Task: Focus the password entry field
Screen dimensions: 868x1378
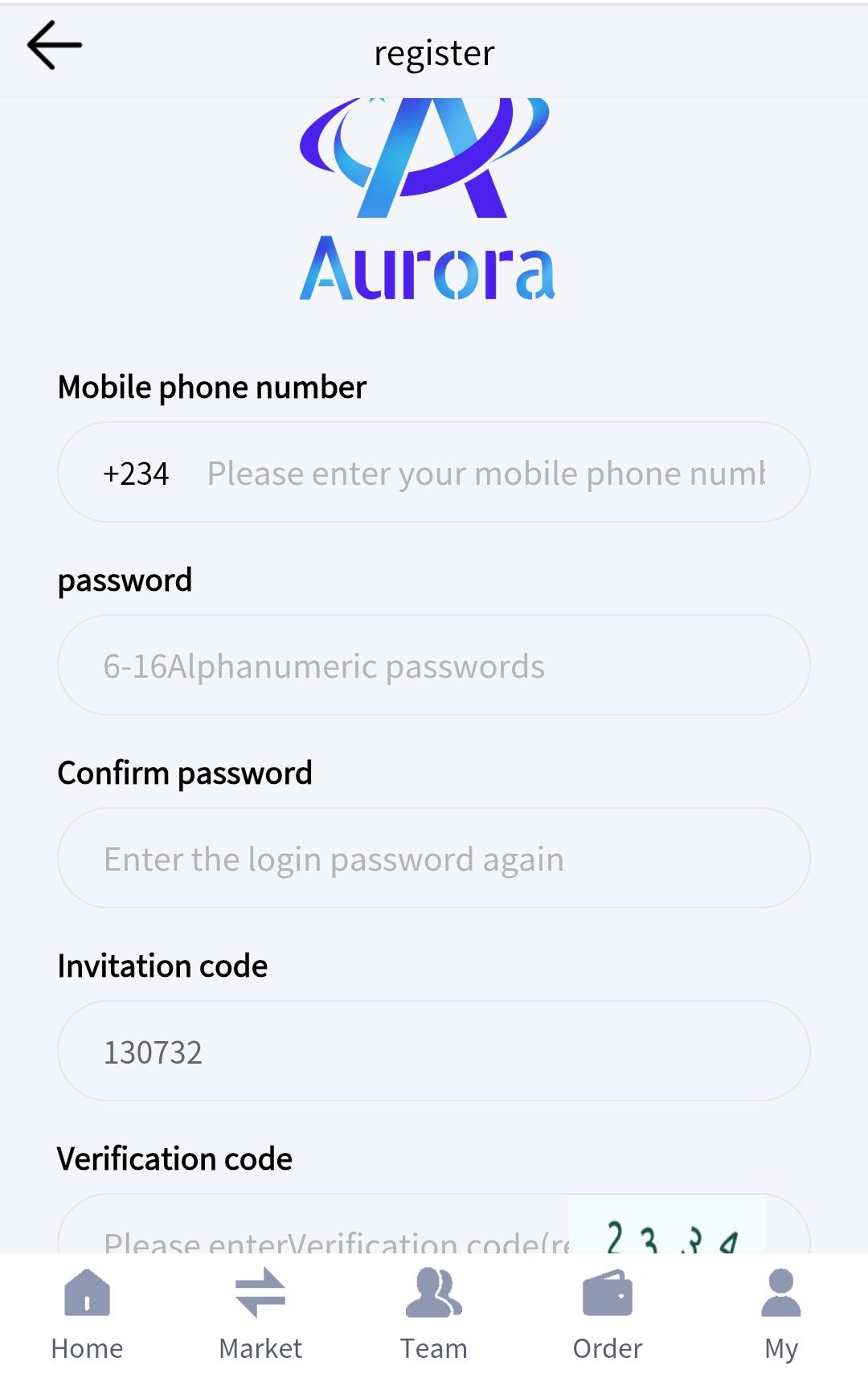Action: coord(434,665)
